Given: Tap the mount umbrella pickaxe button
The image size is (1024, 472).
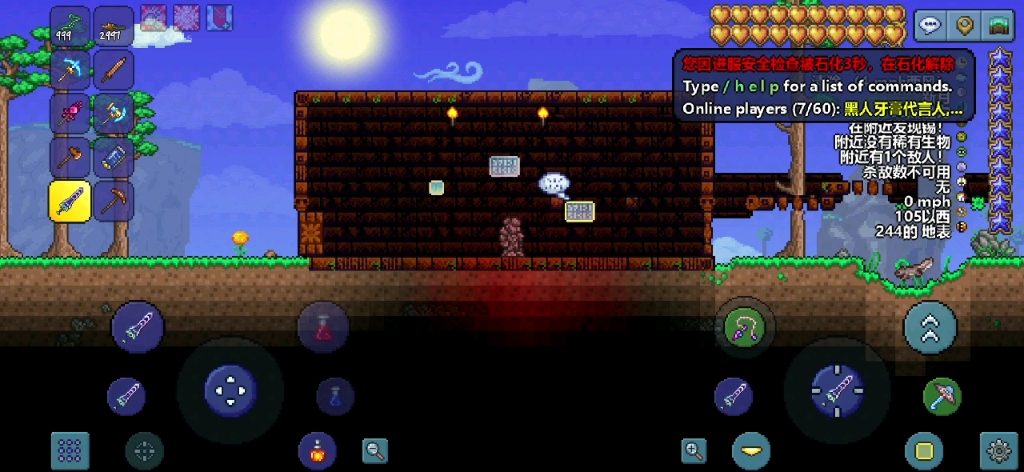Looking at the screenshot, I should tap(942, 396).
